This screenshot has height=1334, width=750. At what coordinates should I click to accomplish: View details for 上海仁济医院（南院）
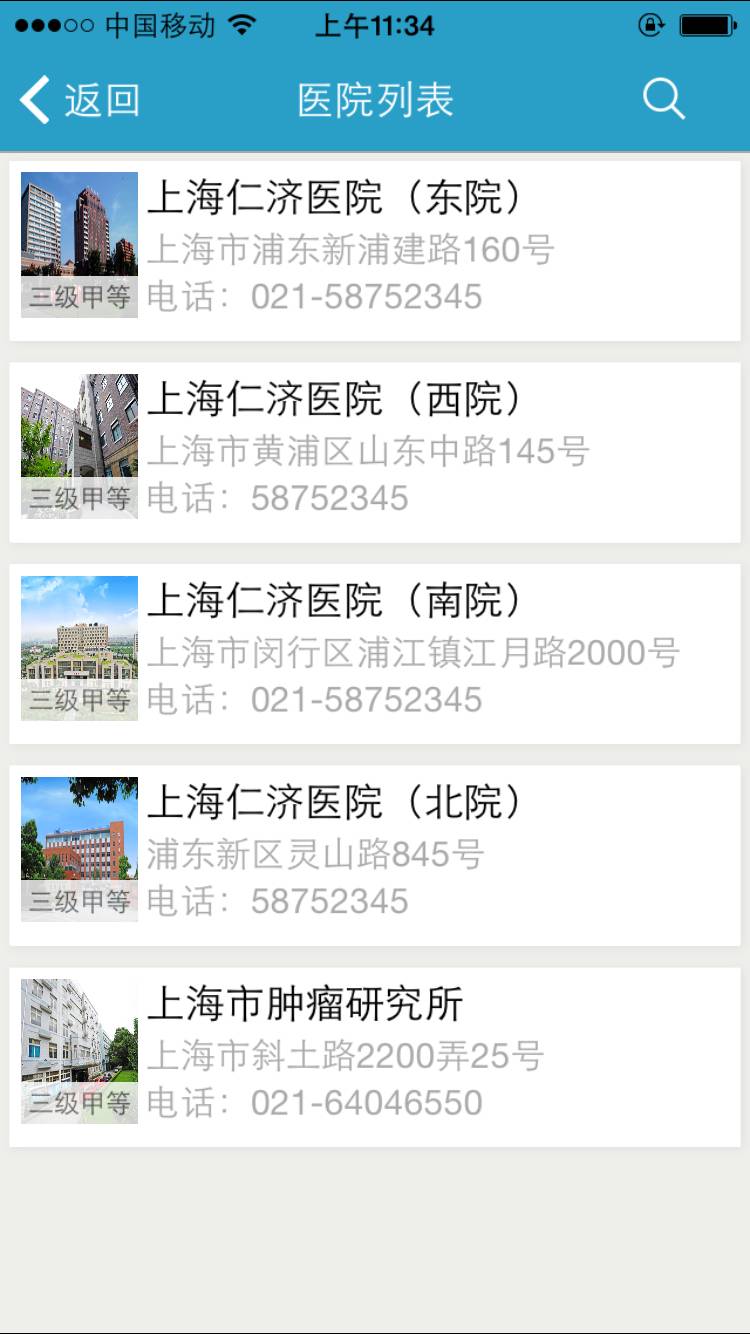375,653
